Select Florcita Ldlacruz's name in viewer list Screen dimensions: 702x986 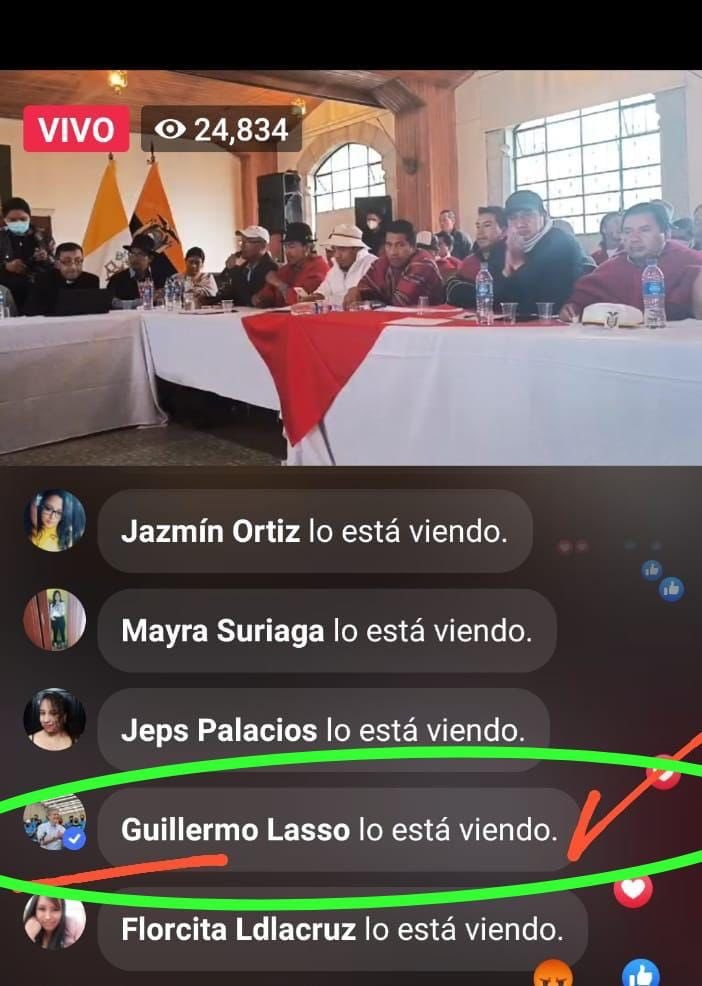tap(238, 930)
